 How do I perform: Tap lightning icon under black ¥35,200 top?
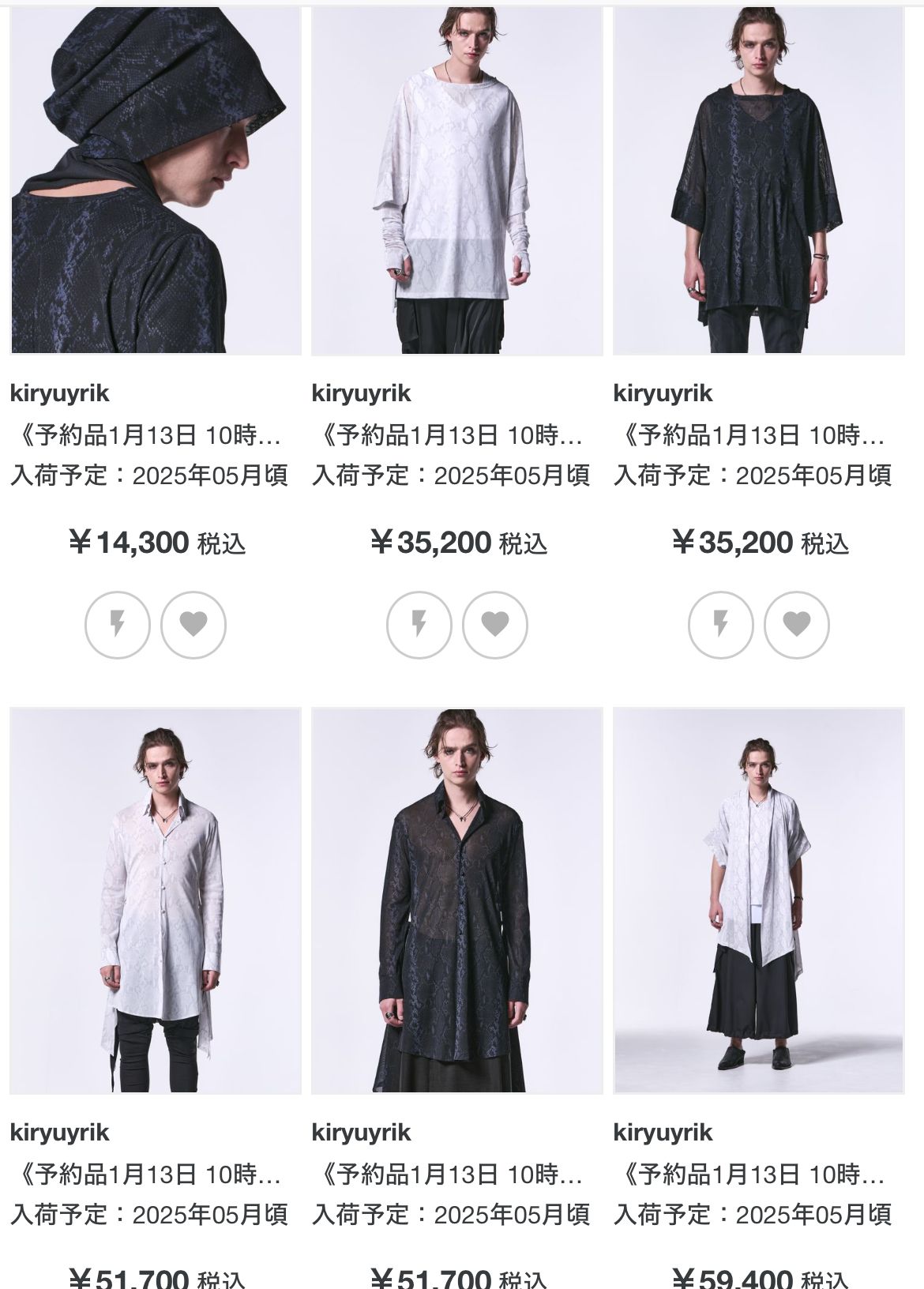click(x=721, y=625)
